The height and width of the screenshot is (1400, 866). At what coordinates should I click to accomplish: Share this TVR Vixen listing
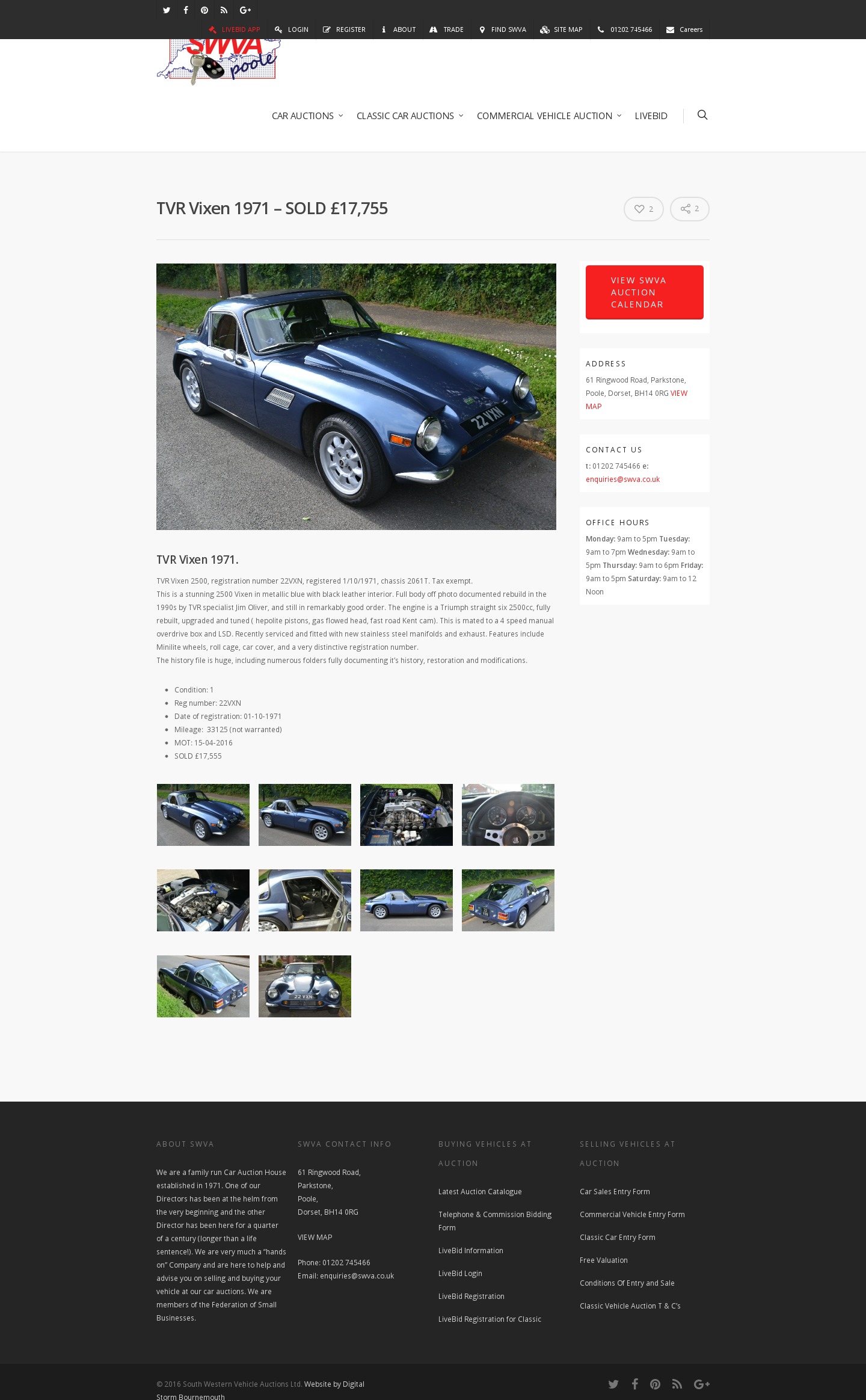point(689,209)
